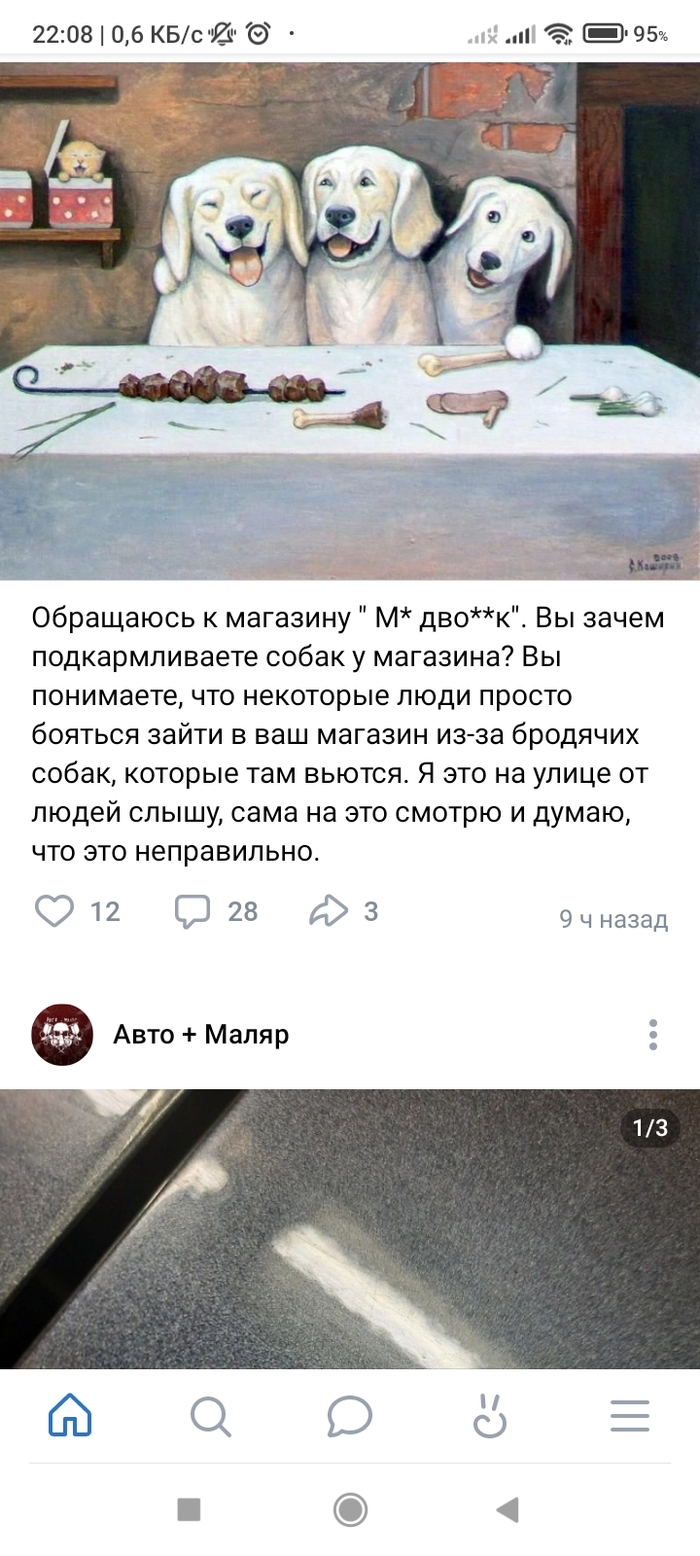Go to the home feed tab

(x=70, y=1416)
